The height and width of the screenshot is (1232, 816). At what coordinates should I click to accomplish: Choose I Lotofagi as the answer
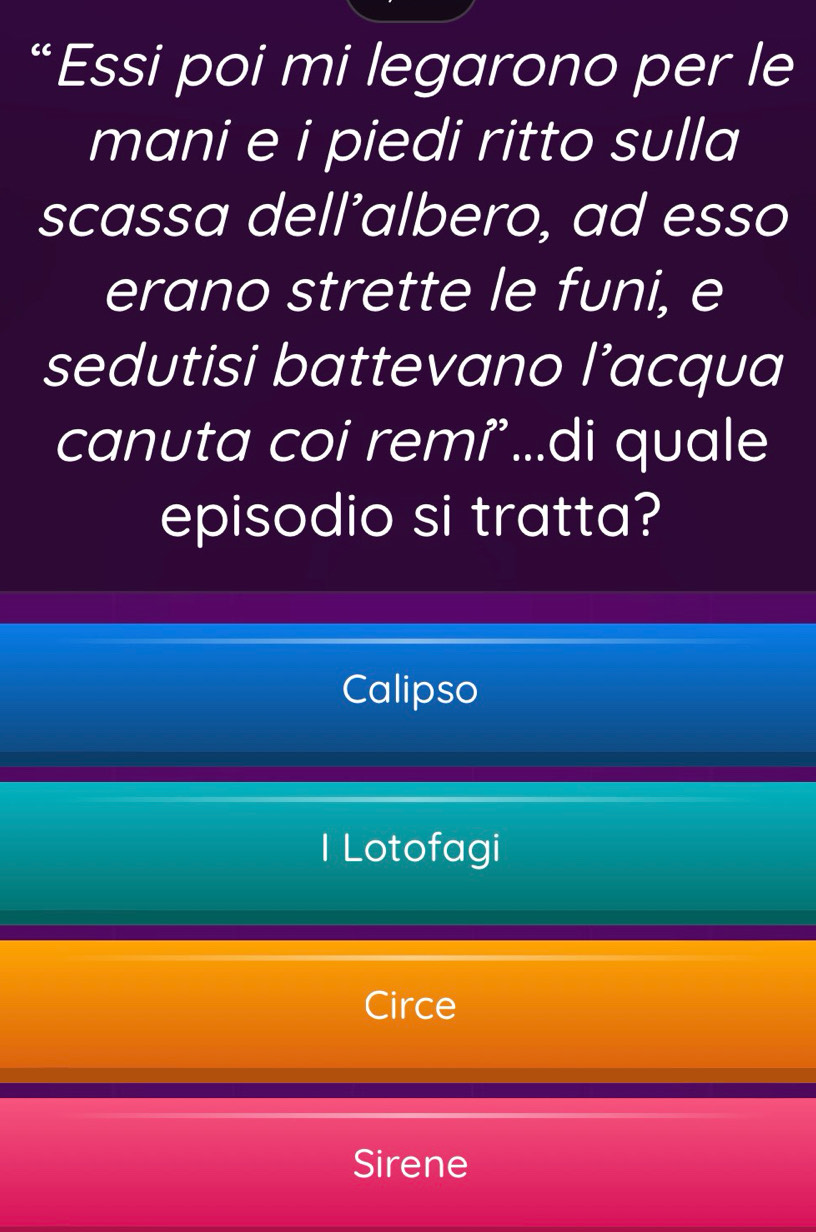click(408, 848)
